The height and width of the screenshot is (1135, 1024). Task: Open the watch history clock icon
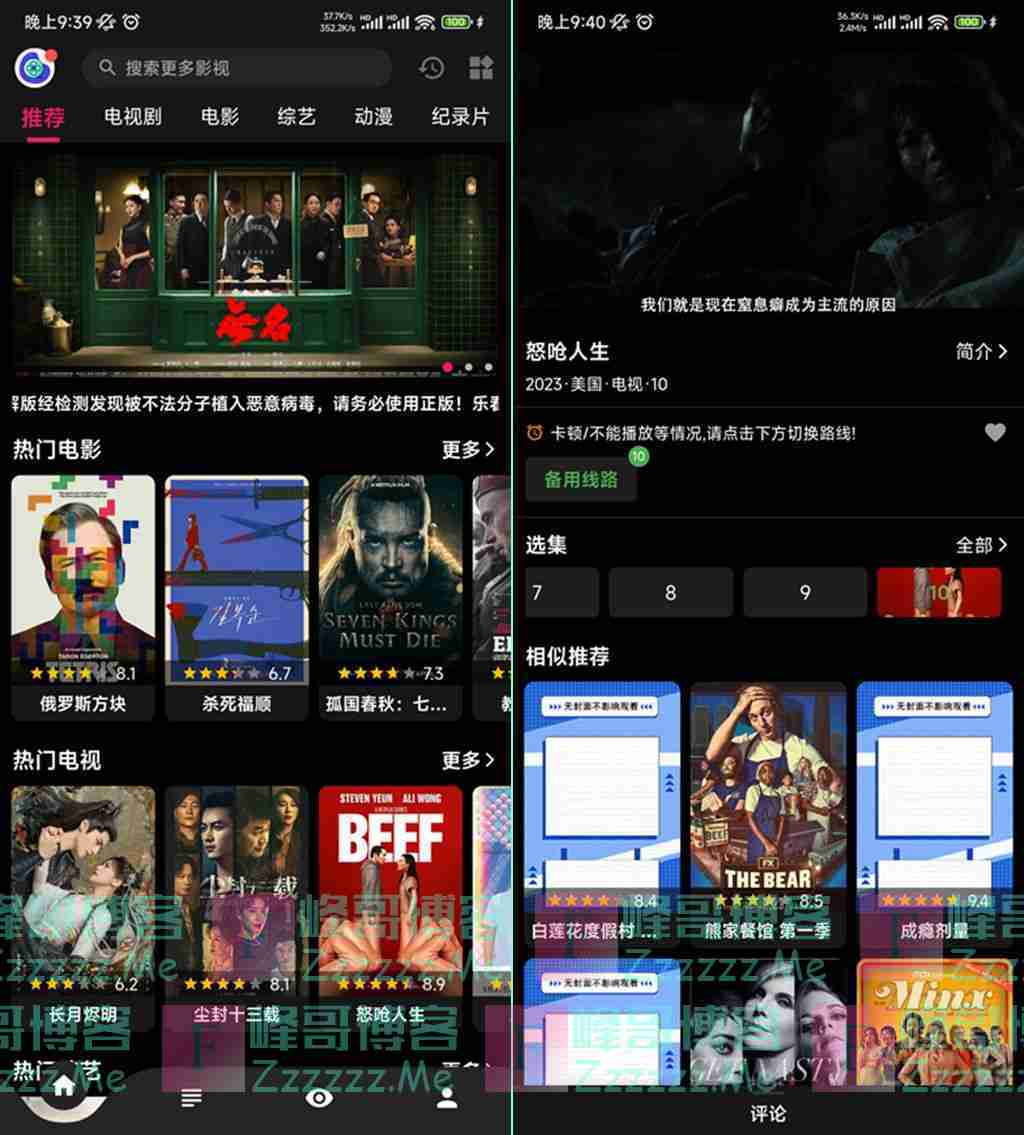pyautogui.click(x=431, y=68)
